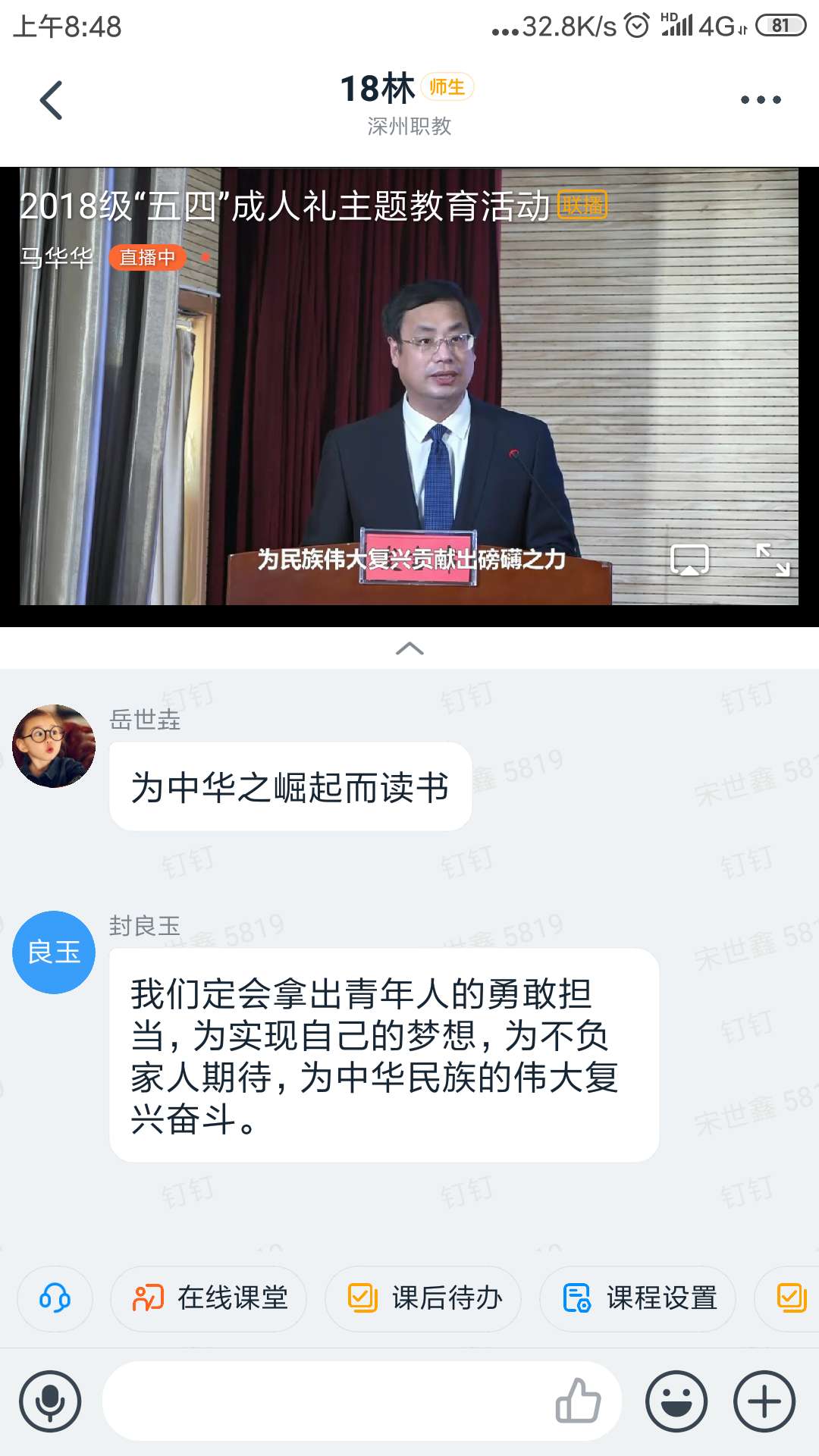Focus the message text field
Image resolution: width=819 pixels, height=1456 pixels.
(326, 1401)
